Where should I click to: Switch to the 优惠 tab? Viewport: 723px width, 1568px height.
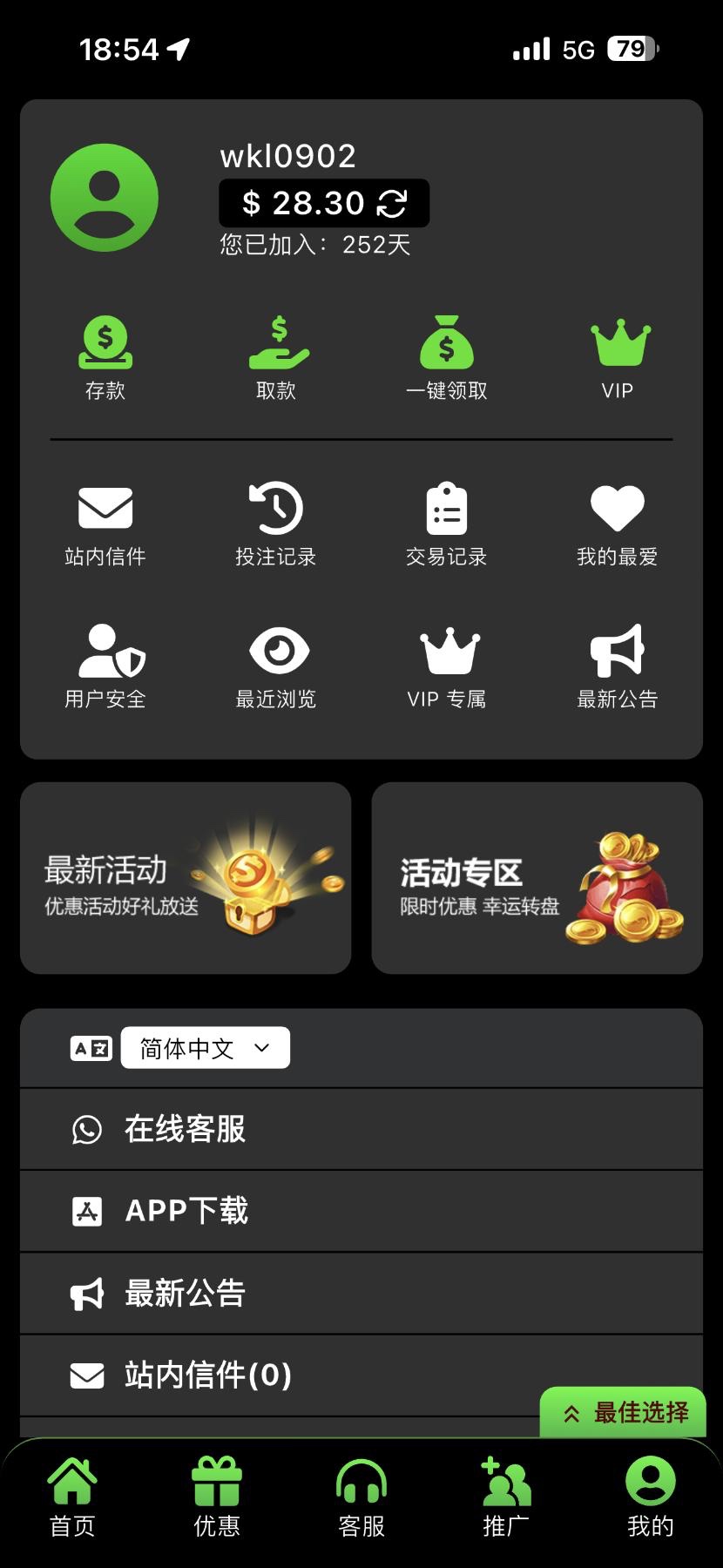tap(217, 1498)
